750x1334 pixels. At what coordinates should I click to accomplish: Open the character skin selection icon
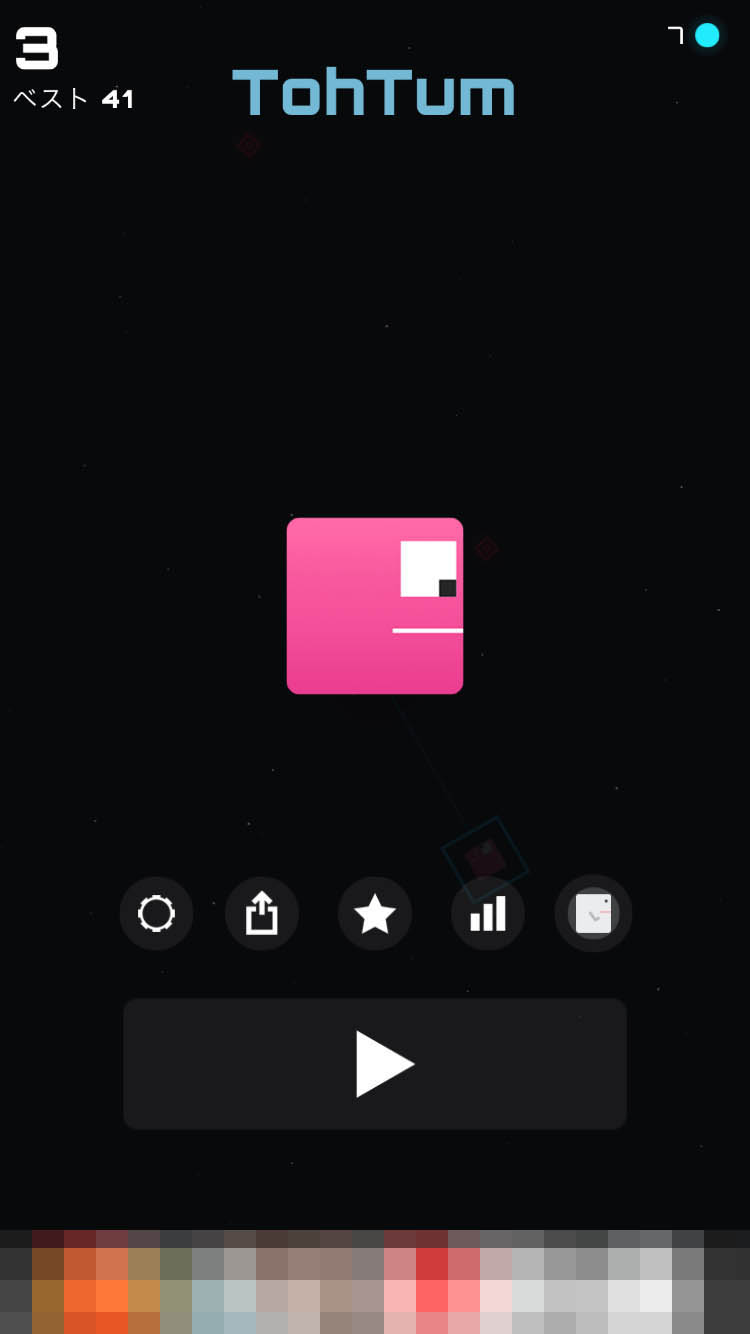point(593,913)
